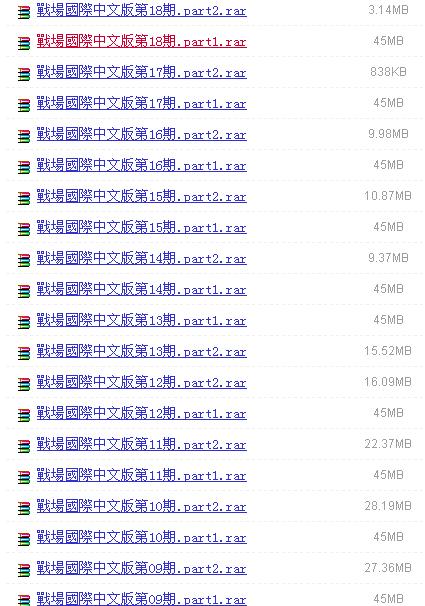425x606 pixels.
Task: Select 戰場國際中文版第09期.part1.rar link
Action: click(141, 599)
